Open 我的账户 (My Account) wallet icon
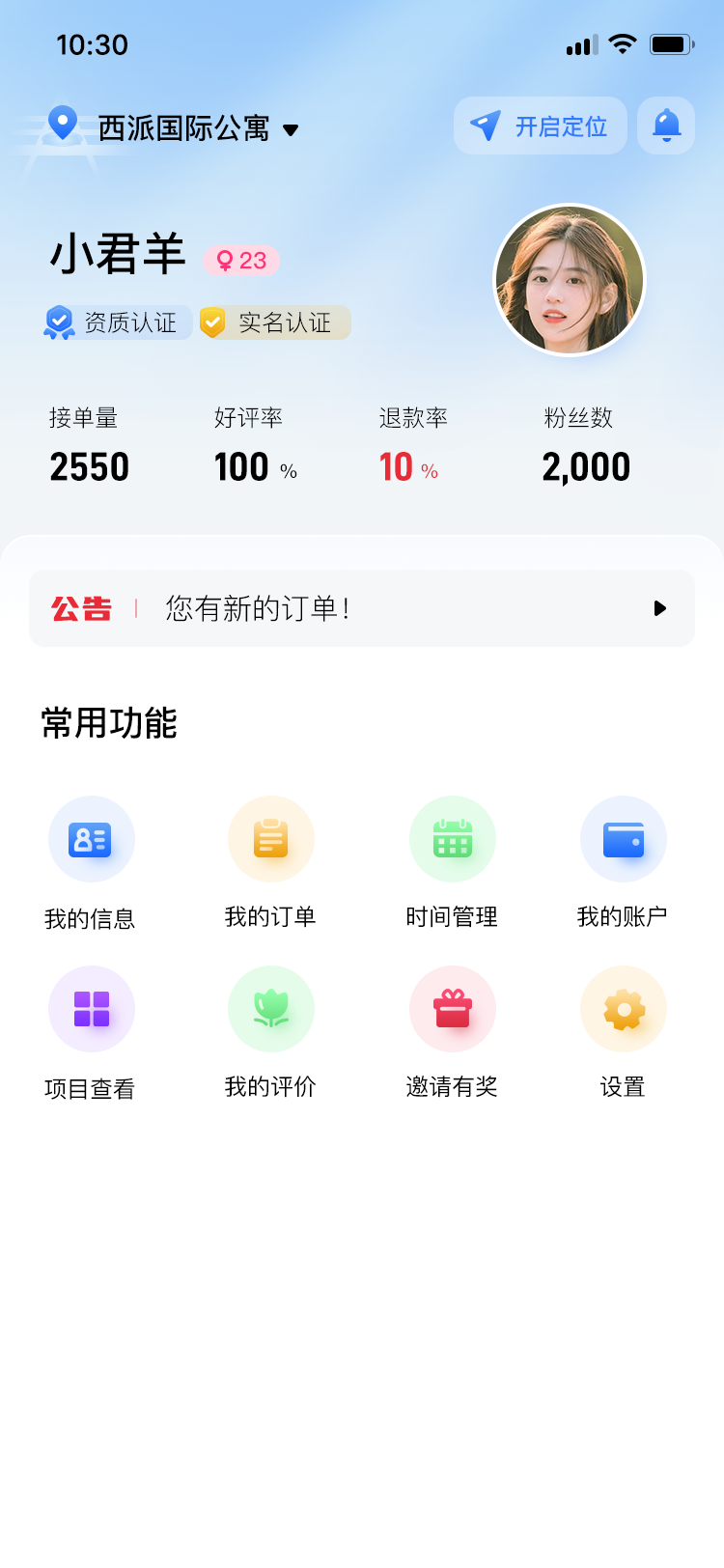724x1568 pixels. 623,838
